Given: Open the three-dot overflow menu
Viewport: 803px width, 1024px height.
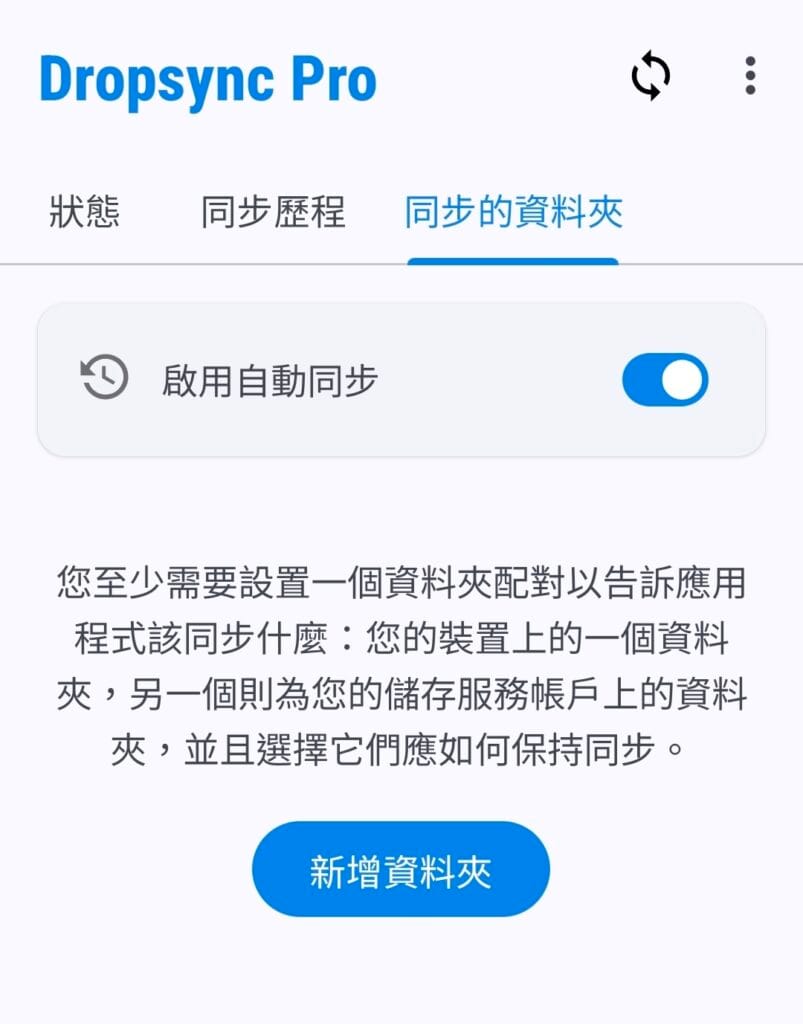Looking at the screenshot, I should [750, 77].
